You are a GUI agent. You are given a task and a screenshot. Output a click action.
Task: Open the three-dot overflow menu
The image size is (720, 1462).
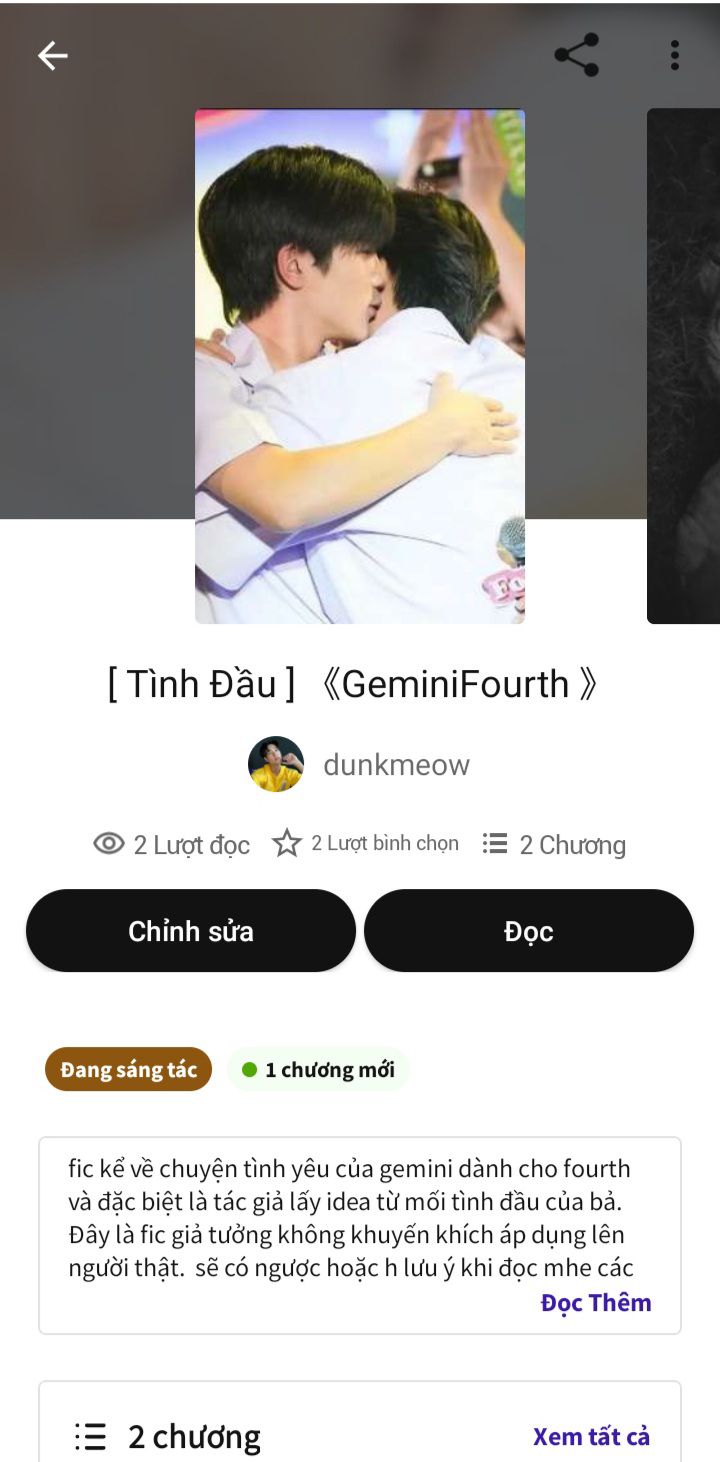pyautogui.click(x=675, y=55)
